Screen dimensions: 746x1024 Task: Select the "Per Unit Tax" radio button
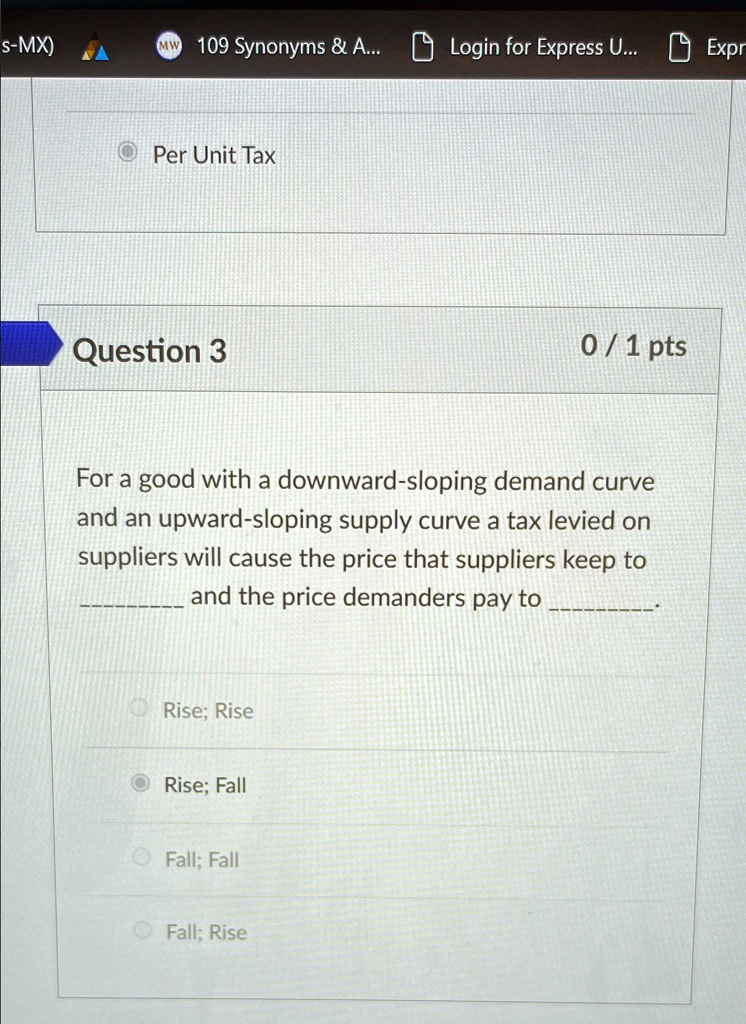pos(127,155)
